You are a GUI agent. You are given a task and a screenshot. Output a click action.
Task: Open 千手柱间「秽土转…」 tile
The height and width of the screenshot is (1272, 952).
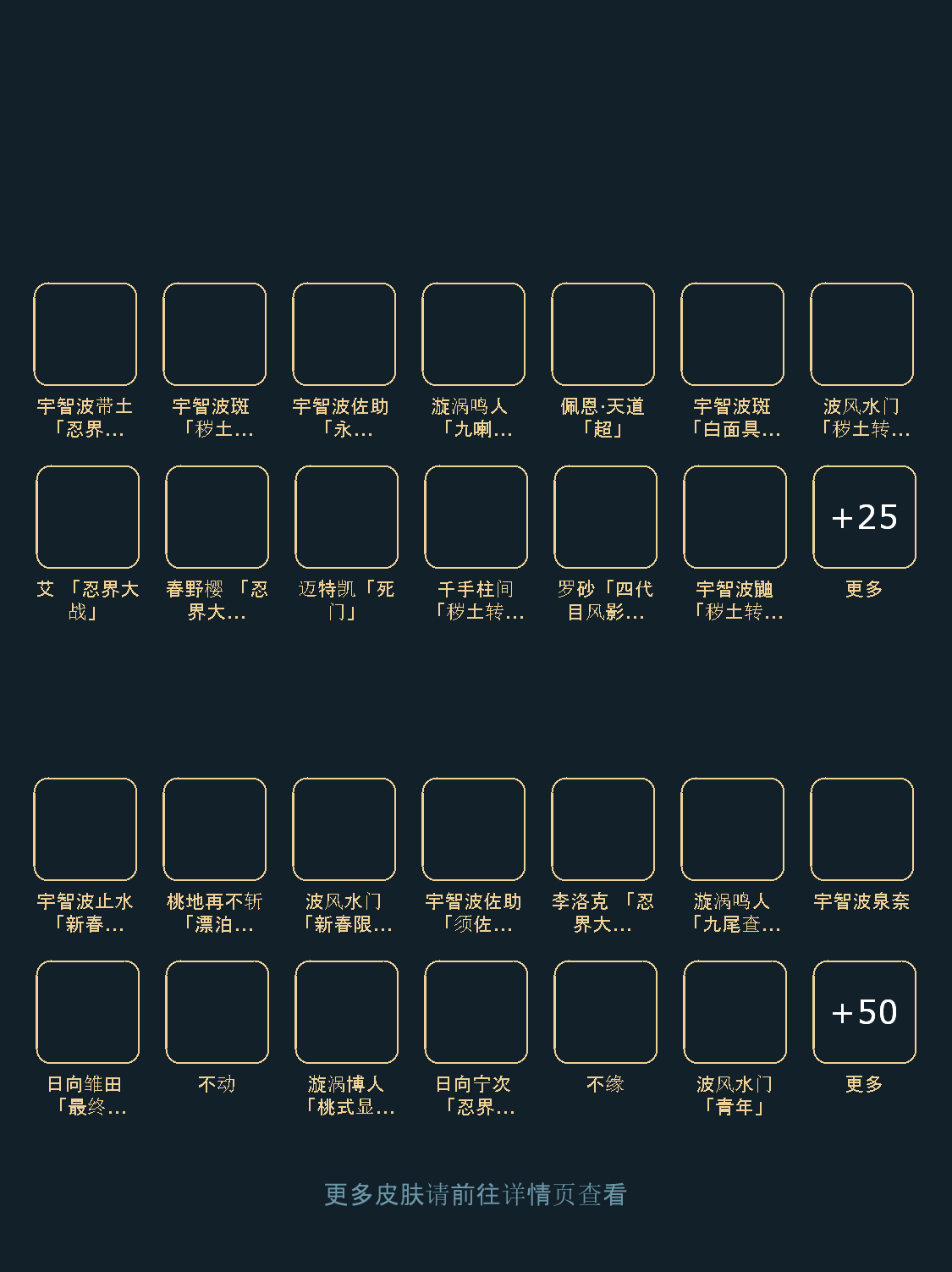pyautogui.click(x=476, y=517)
